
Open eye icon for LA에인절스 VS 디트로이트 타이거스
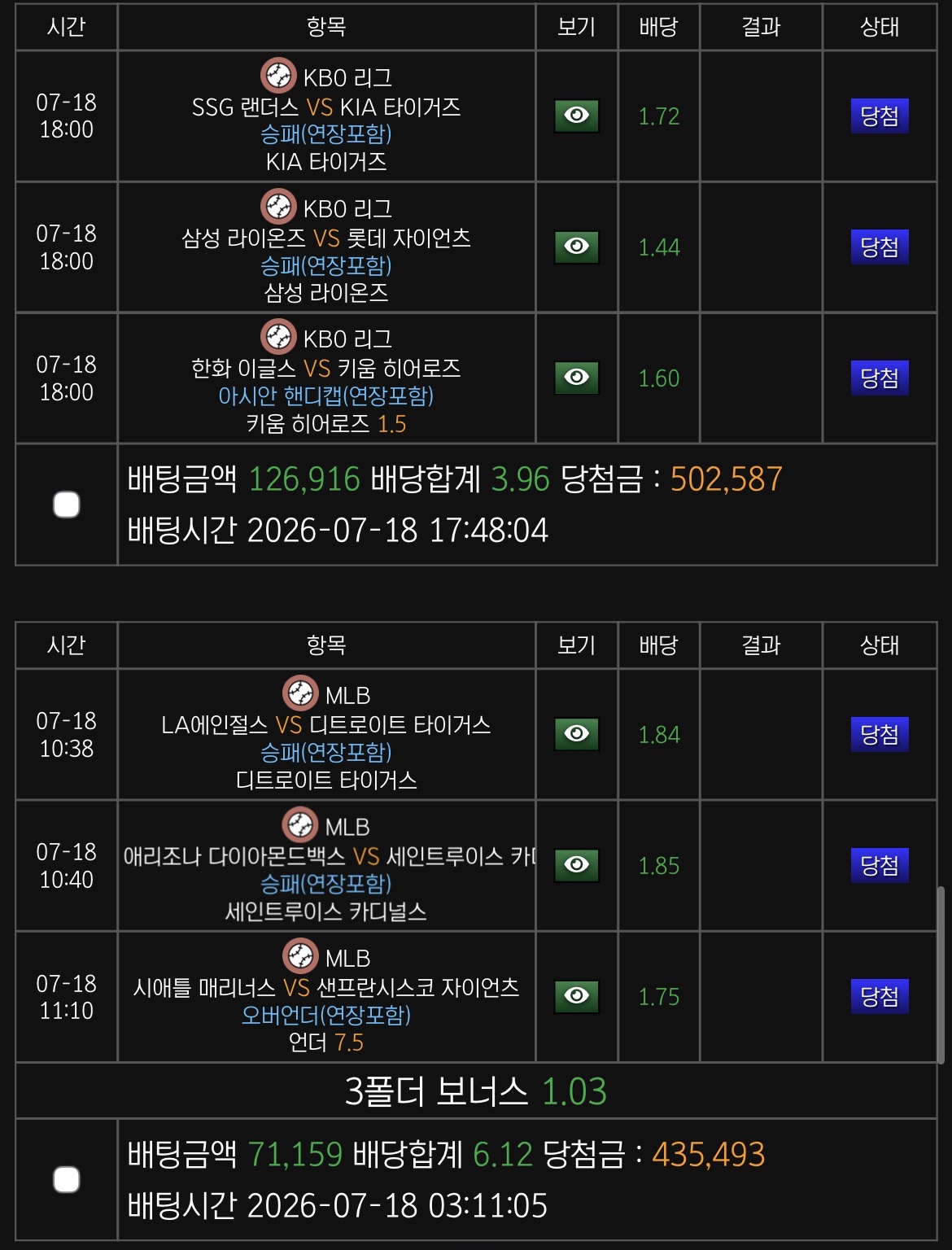(x=576, y=734)
